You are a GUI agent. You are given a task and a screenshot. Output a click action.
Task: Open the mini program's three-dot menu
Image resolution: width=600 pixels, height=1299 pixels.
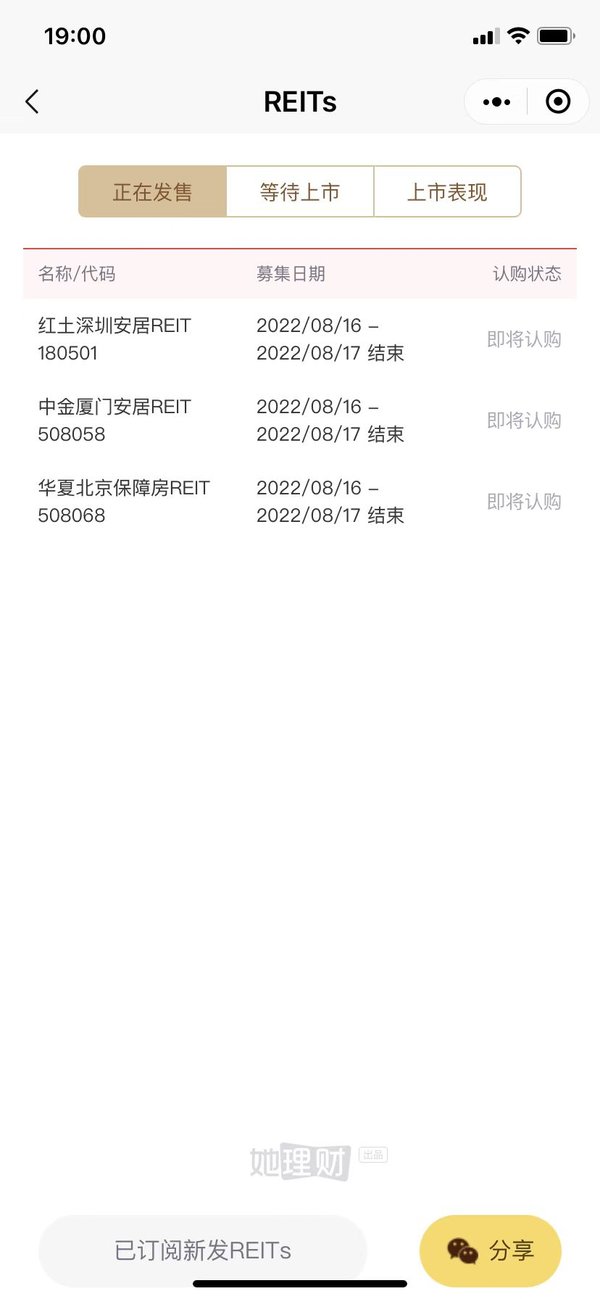click(x=496, y=101)
